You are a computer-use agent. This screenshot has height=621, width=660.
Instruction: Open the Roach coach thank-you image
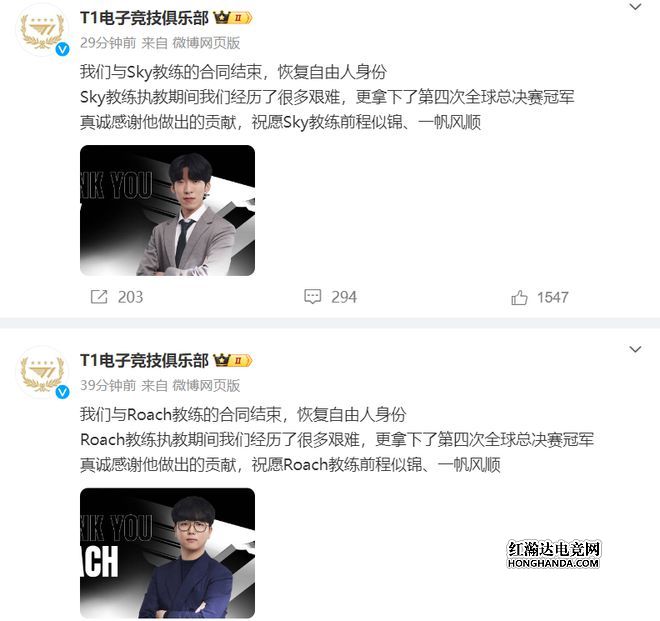click(167, 553)
